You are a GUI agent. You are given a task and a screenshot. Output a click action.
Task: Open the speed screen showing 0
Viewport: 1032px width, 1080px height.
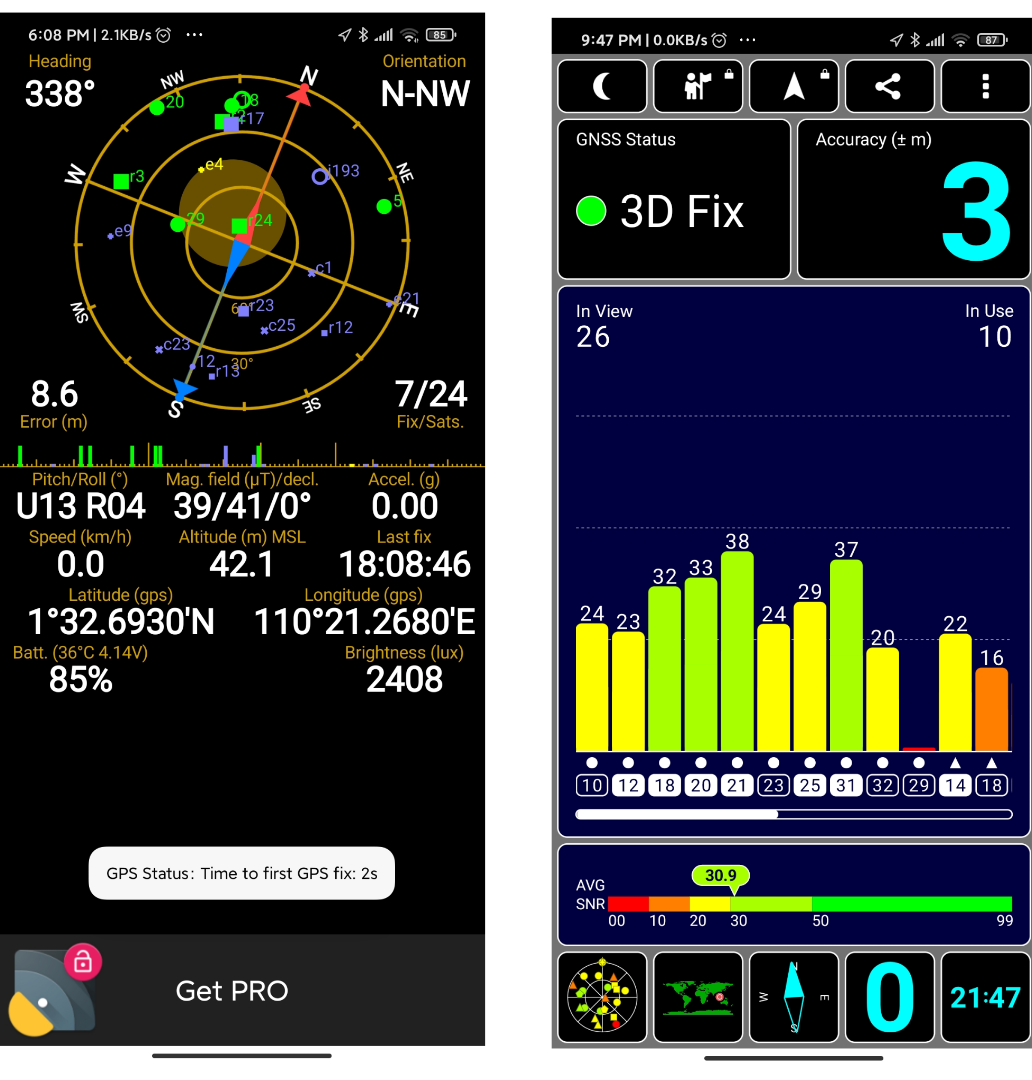point(889,997)
